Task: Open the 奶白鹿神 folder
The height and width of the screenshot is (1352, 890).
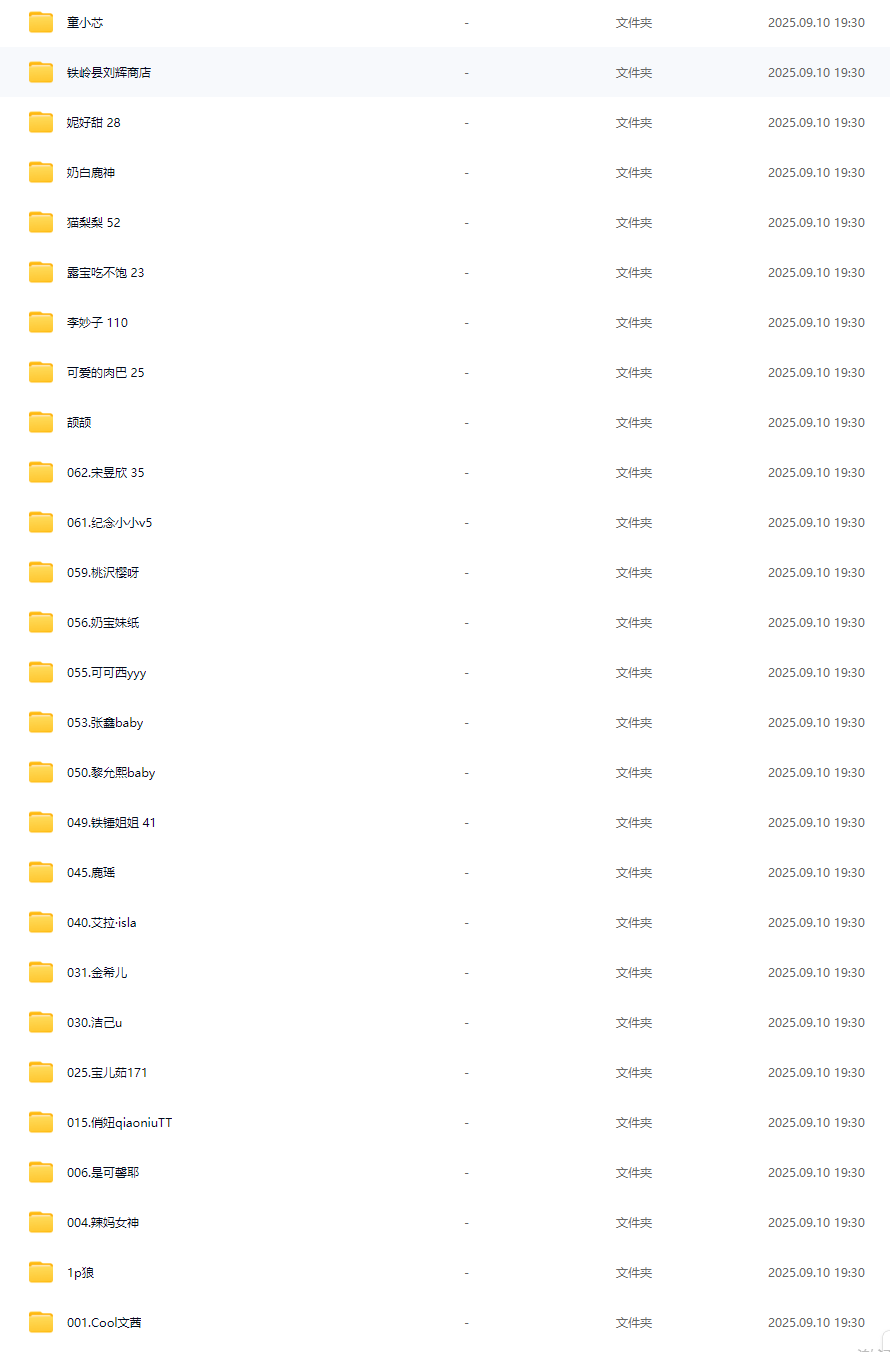Action: [x=91, y=172]
